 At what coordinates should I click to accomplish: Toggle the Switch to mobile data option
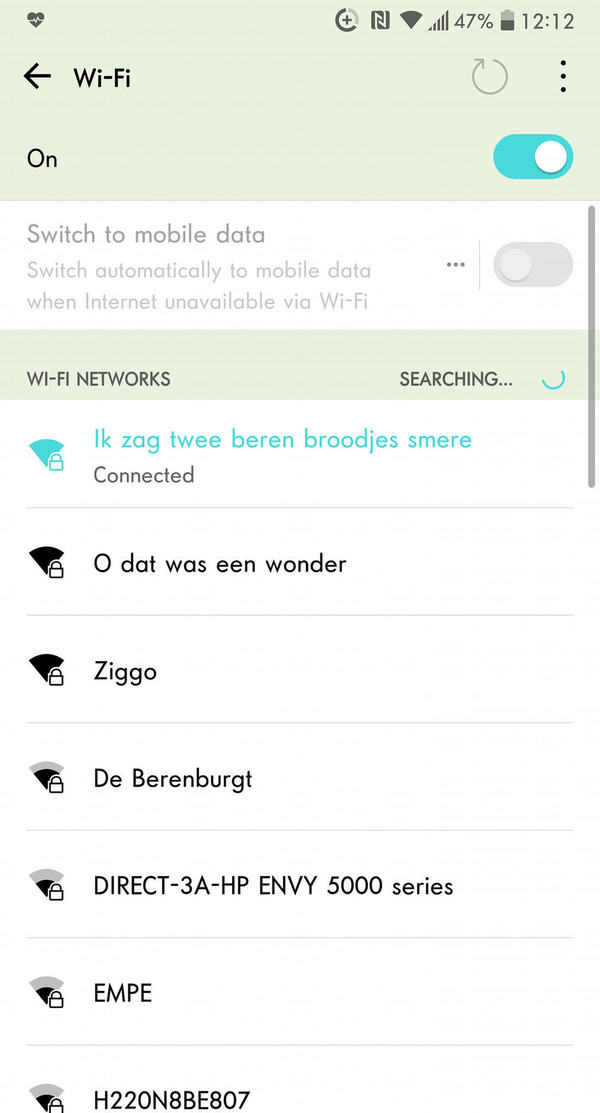[532, 265]
